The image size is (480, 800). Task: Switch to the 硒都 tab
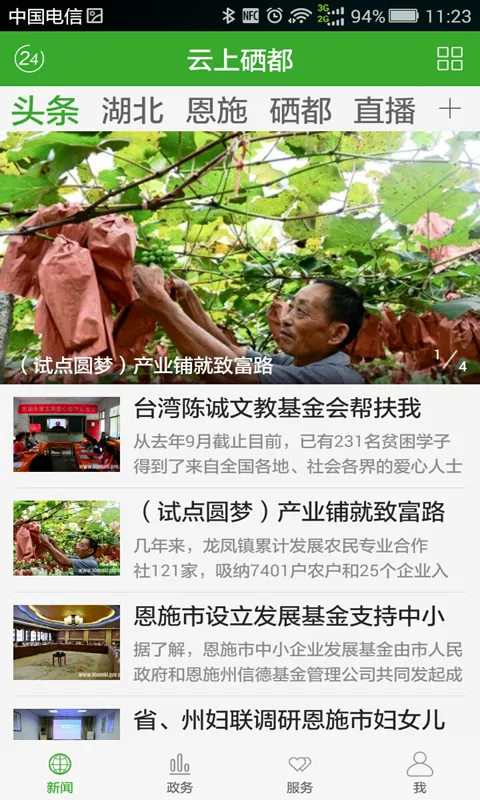(300, 110)
